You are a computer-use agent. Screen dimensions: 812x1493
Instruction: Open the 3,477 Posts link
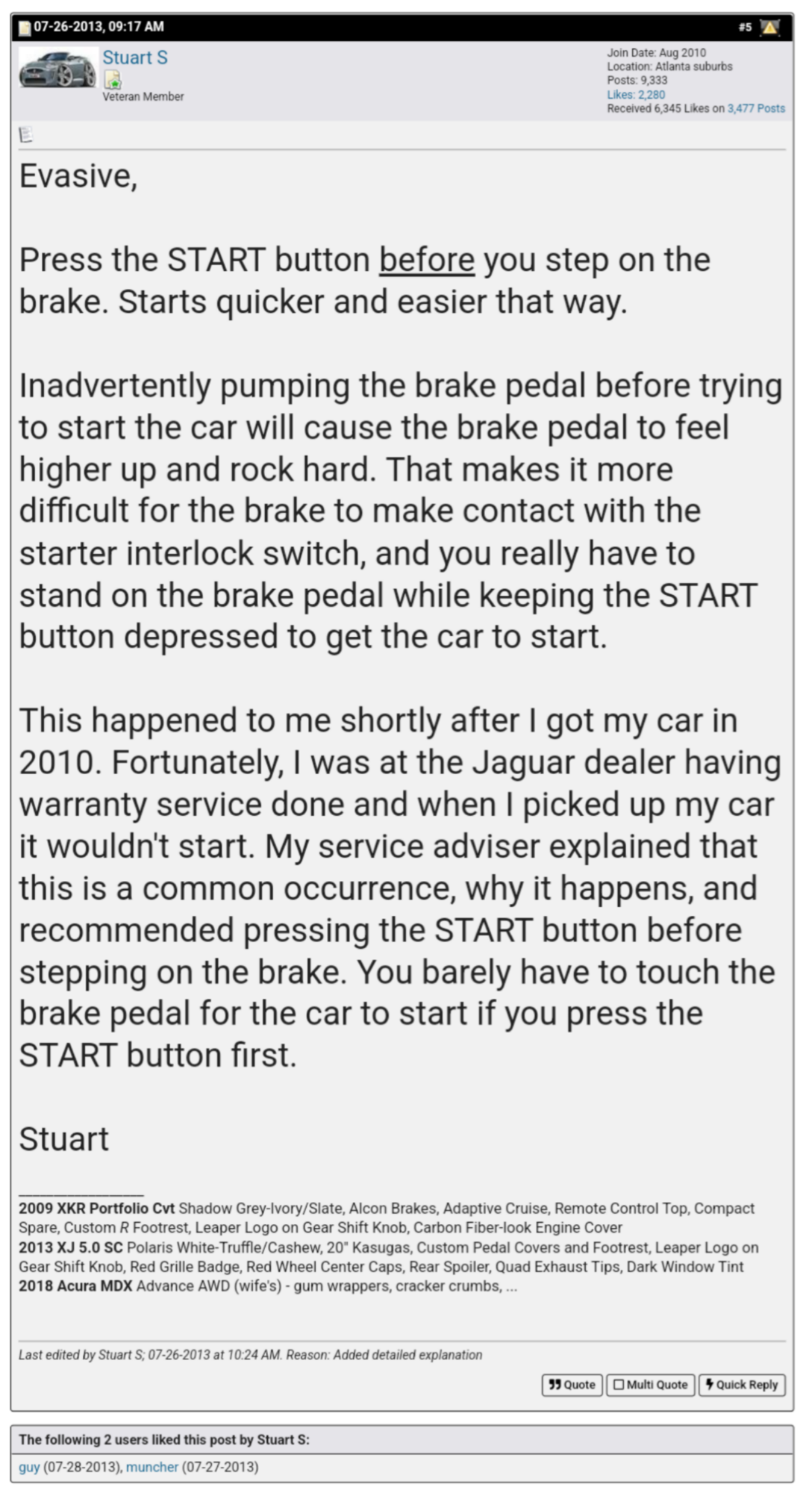tap(755, 108)
